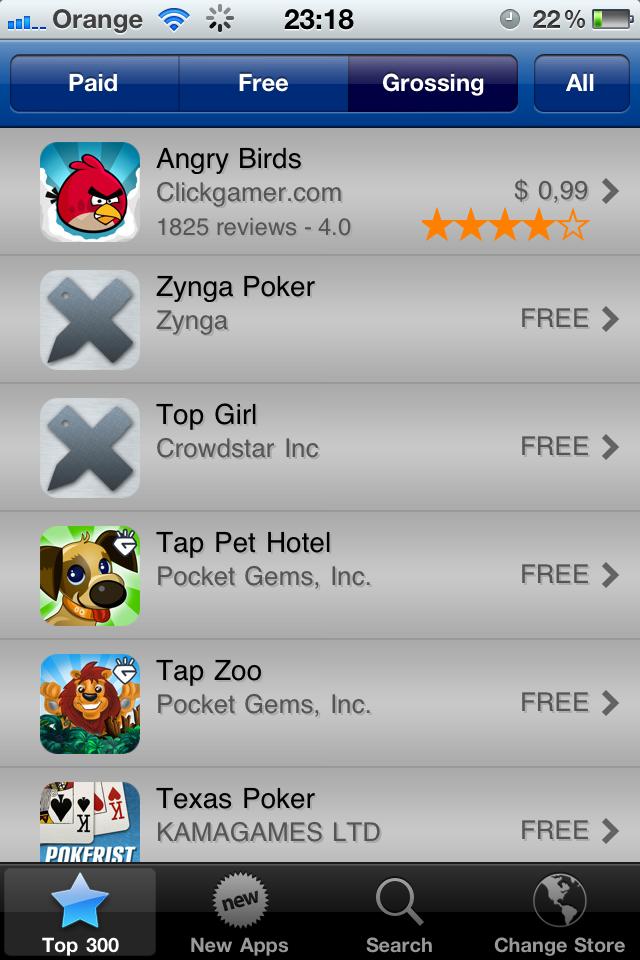Screen dimensions: 640x960
Task: Tap the All filter button
Action: pyautogui.click(x=580, y=84)
